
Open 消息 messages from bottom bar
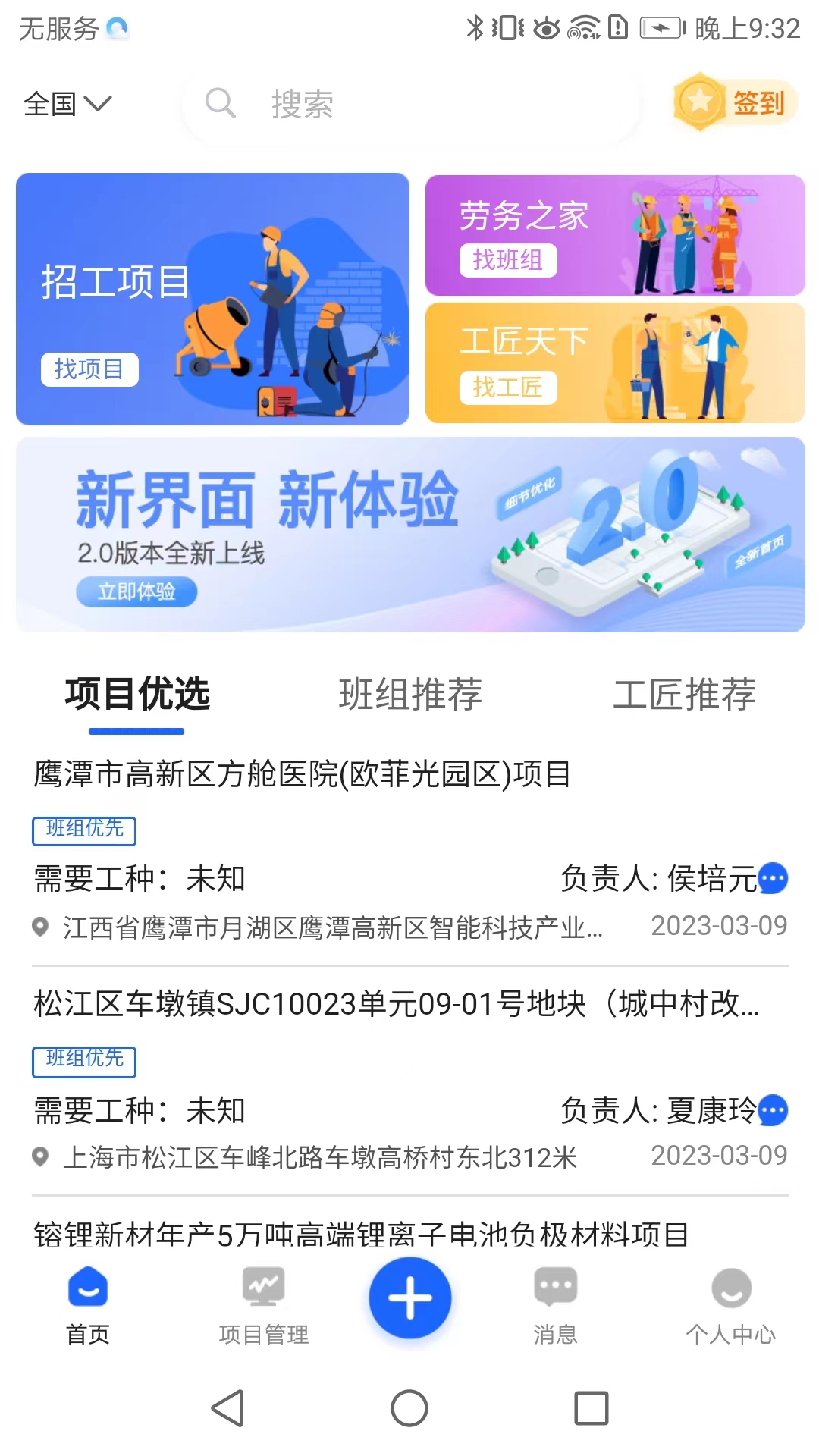(556, 1297)
